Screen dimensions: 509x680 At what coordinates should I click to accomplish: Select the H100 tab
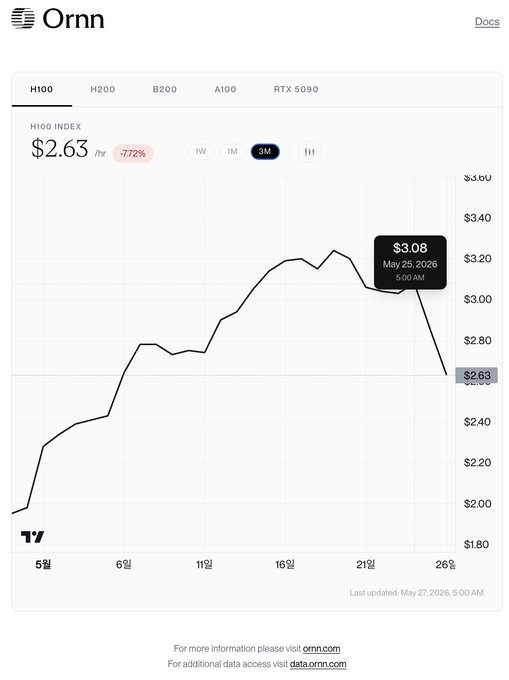coord(42,89)
